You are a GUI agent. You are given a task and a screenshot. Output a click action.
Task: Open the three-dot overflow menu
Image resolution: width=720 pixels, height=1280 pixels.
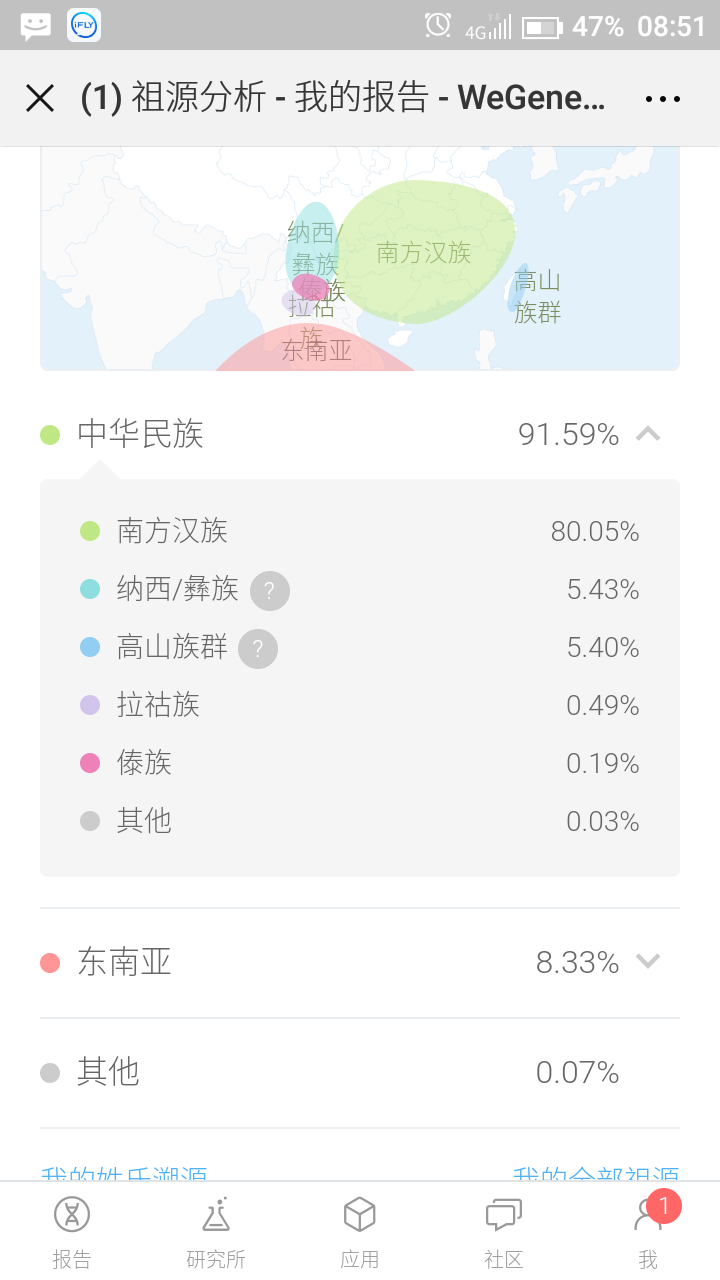click(663, 99)
